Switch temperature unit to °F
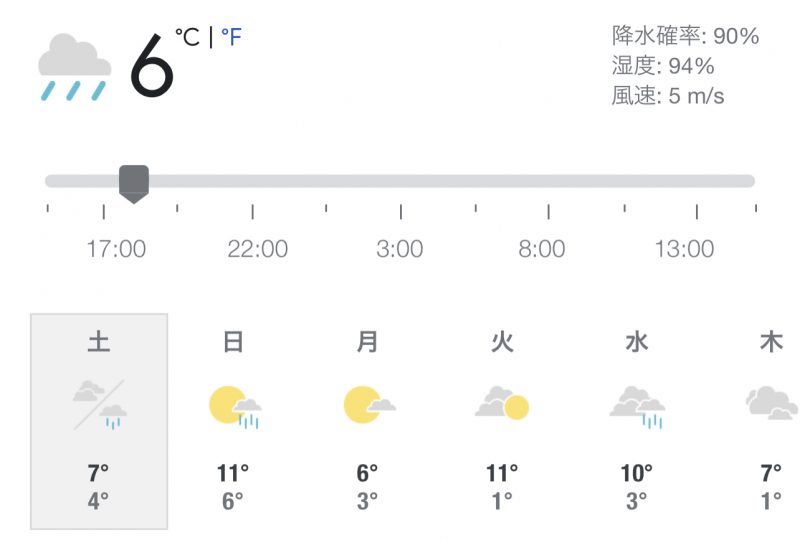This screenshot has width=800, height=540. (x=231, y=37)
